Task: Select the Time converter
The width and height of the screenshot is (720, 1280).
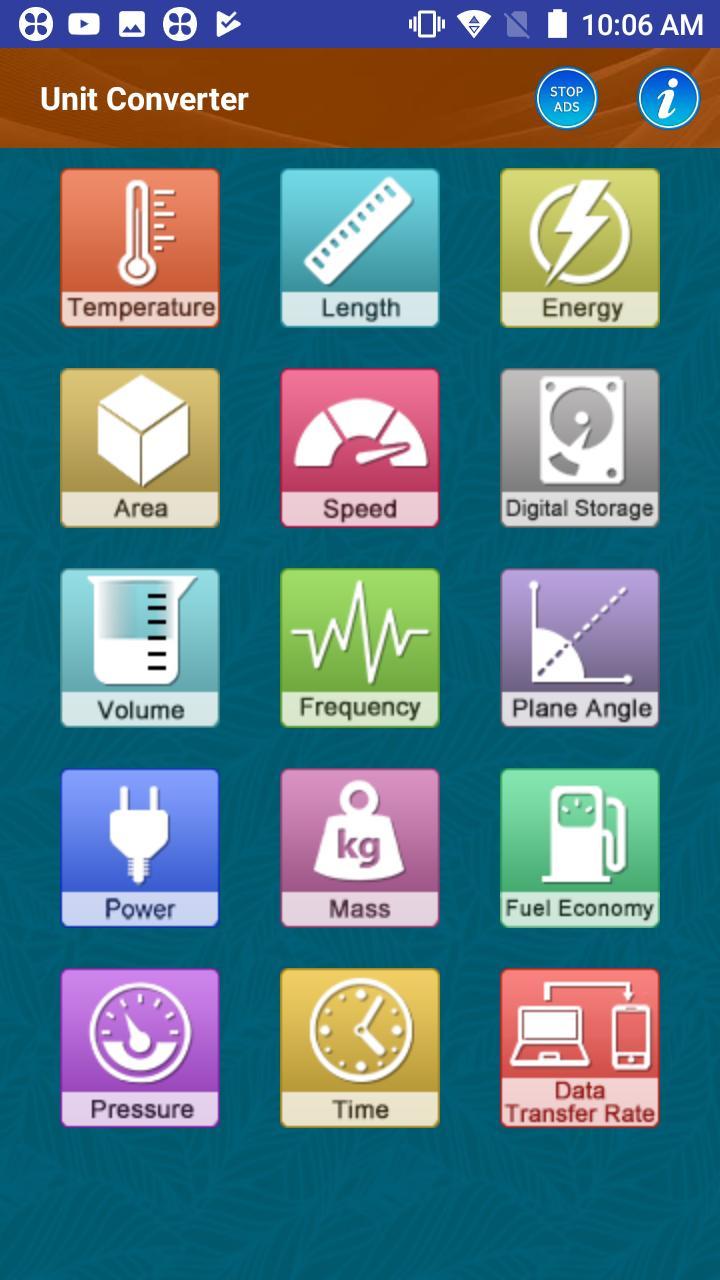Action: pyautogui.click(x=359, y=1048)
